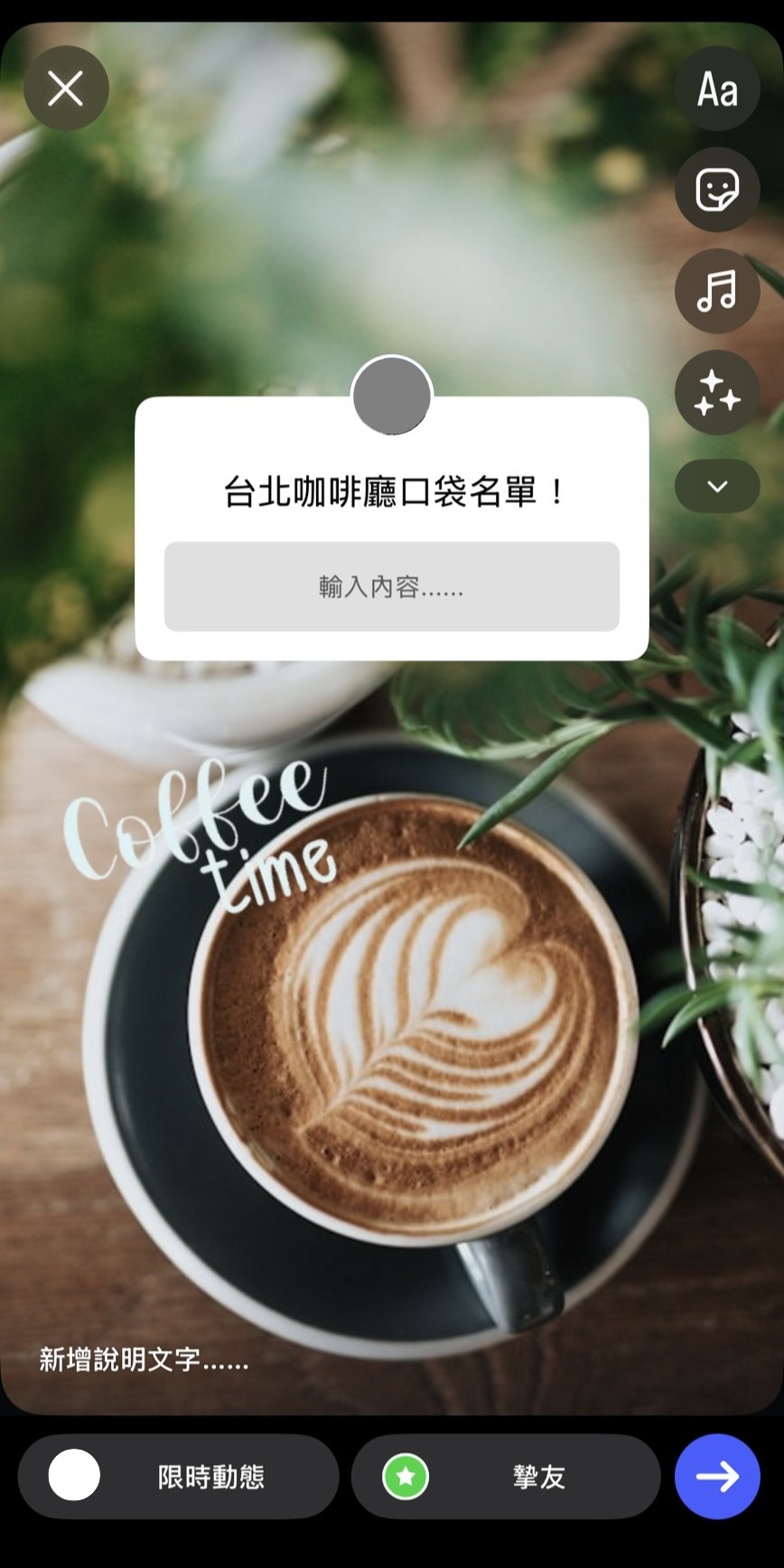
Task: Add text with the Aa tool
Action: click(717, 89)
